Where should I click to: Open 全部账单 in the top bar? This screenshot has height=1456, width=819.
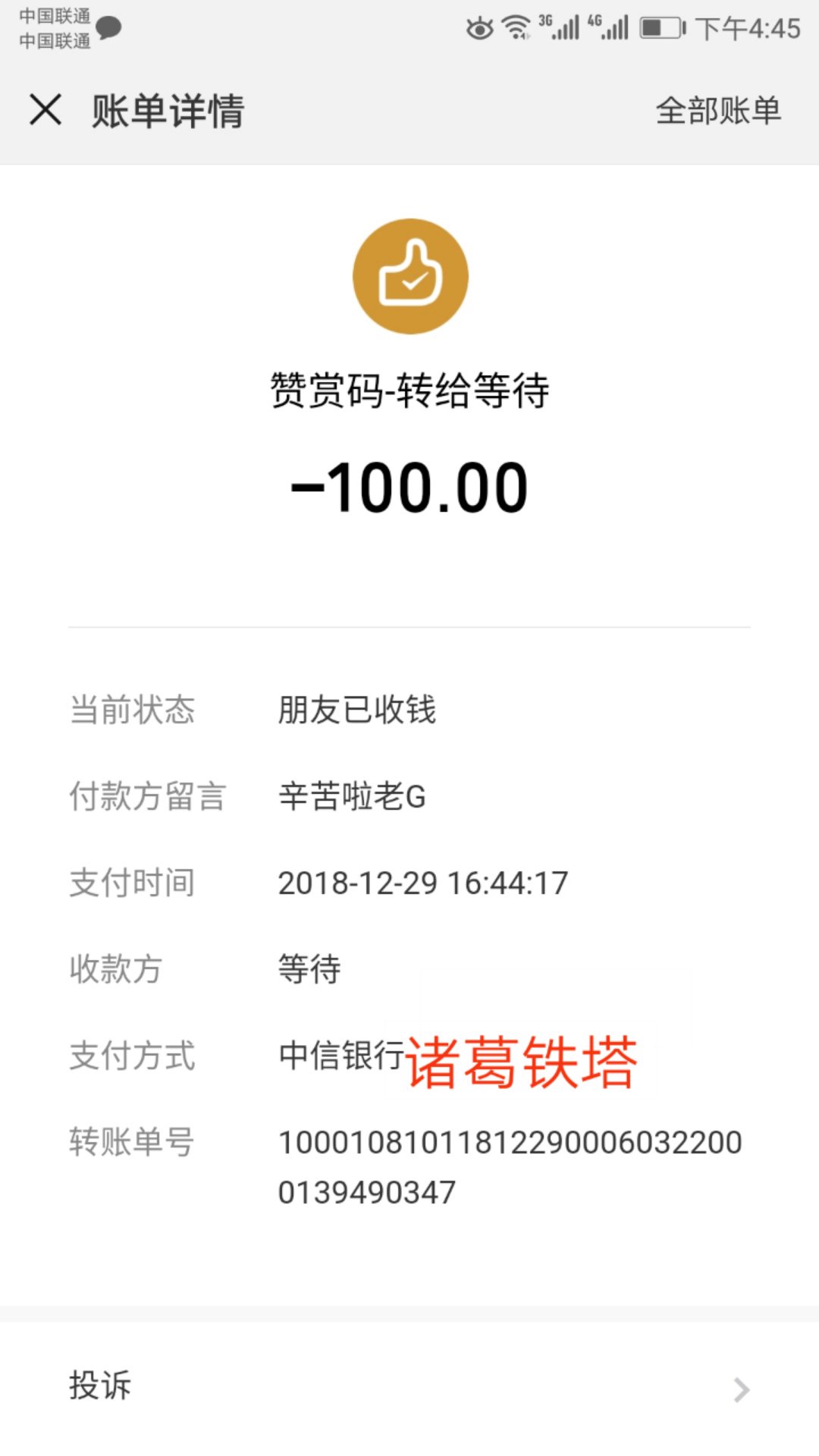719,111
